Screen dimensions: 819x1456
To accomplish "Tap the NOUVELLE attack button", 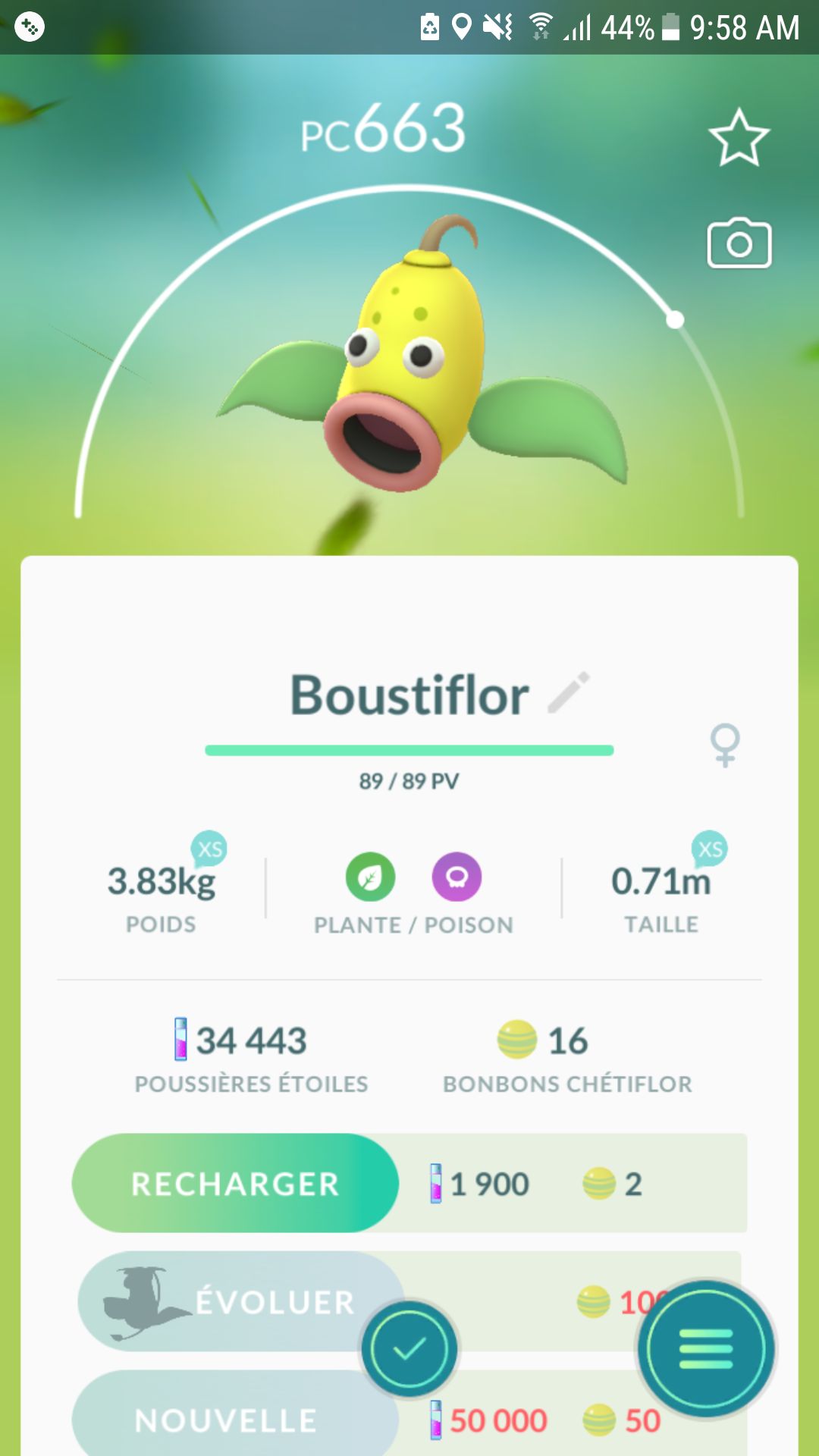I will (x=226, y=1420).
